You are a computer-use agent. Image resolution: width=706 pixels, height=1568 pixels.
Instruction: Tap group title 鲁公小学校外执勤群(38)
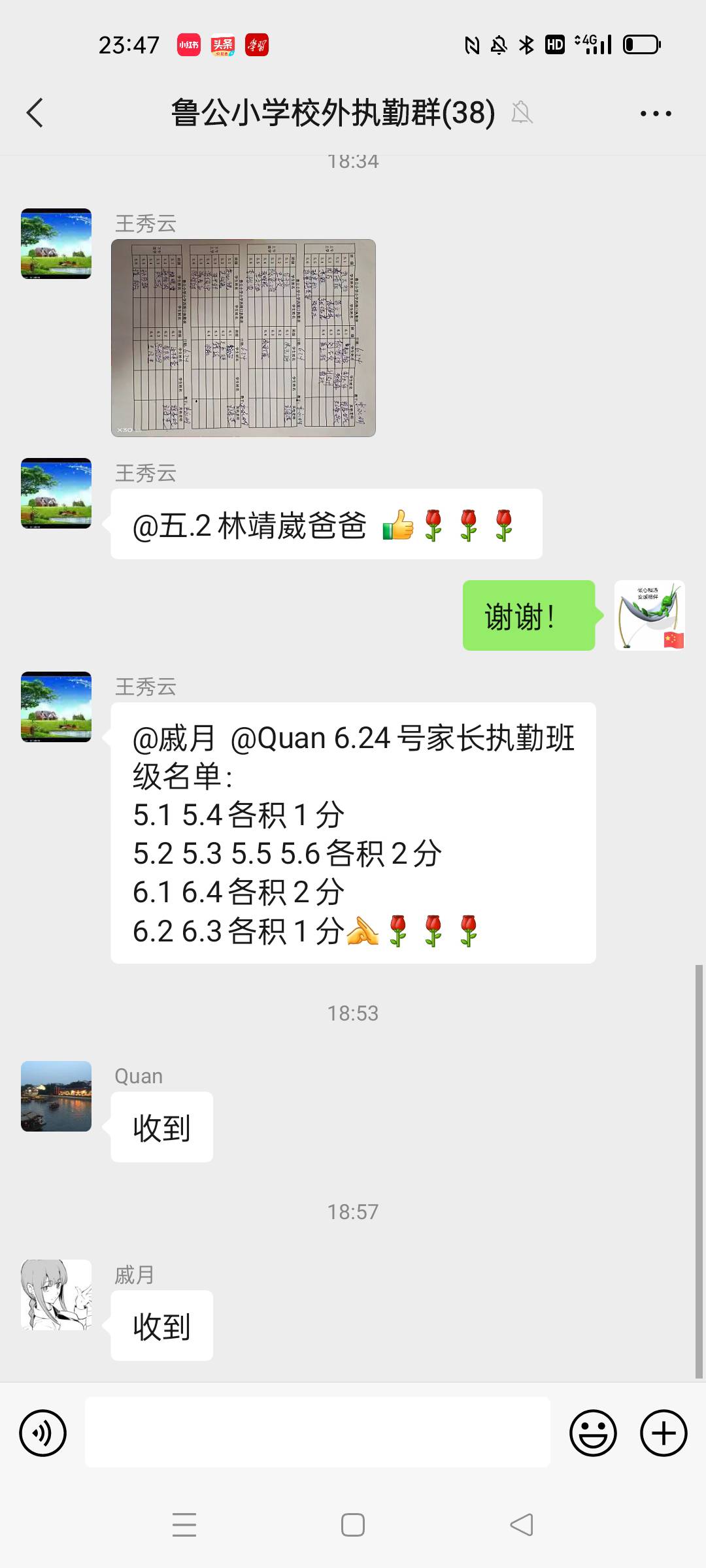pos(330,112)
